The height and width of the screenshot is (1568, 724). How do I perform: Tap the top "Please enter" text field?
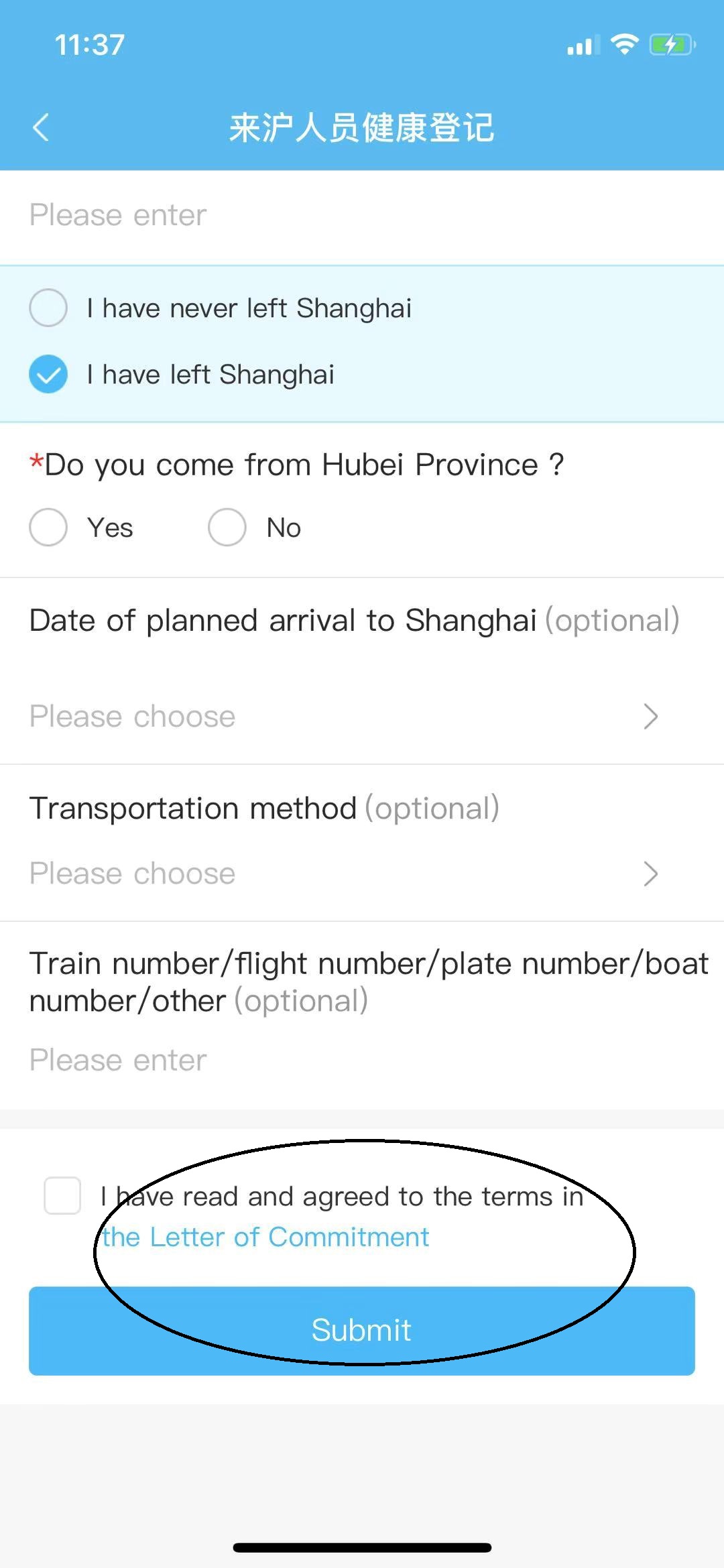[362, 216]
